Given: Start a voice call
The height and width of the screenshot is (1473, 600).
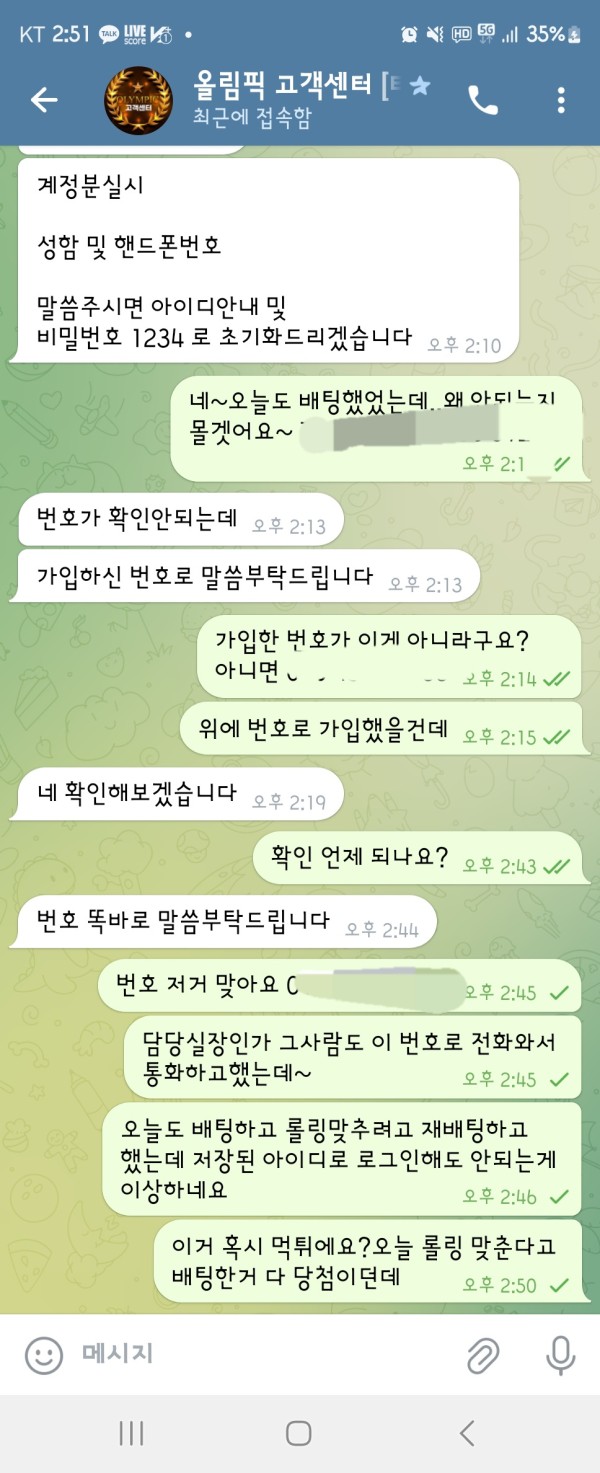Looking at the screenshot, I should [483, 98].
